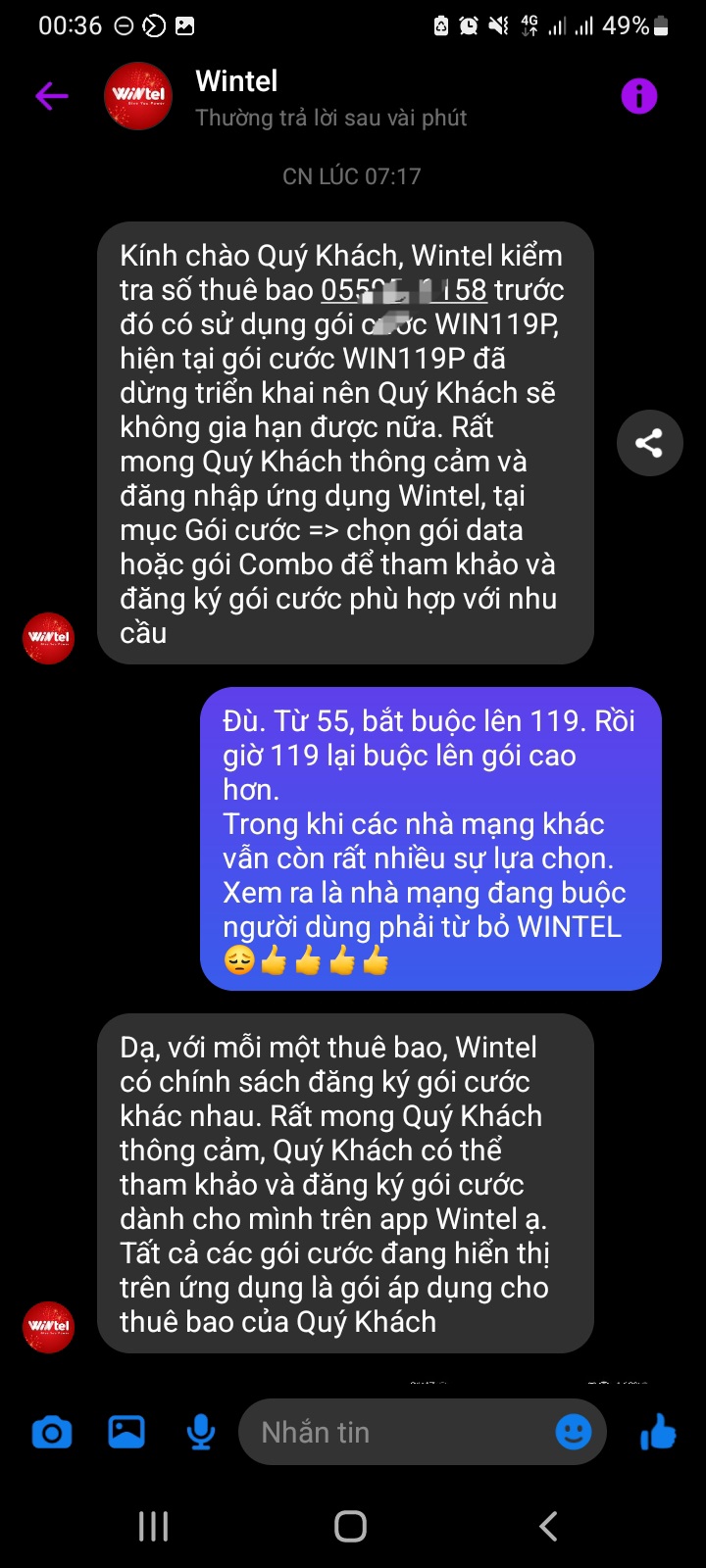Tap the underlined phone number link
This screenshot has width=706, height=1568.
pyautogui.click(x=404, y=290)
